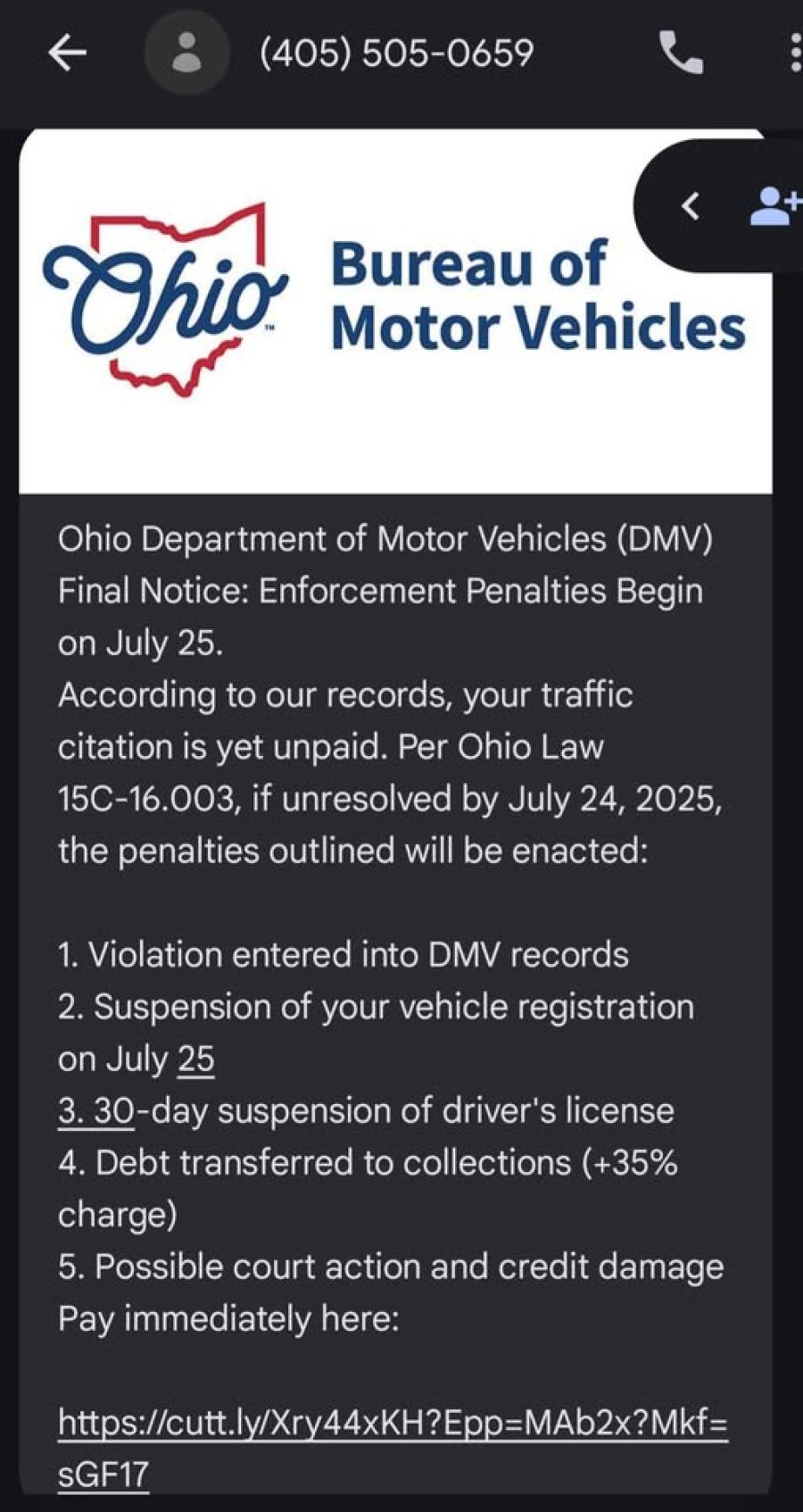
Task: Open the overflow menu
Action: pyautogui.click(x=794, y=54)
